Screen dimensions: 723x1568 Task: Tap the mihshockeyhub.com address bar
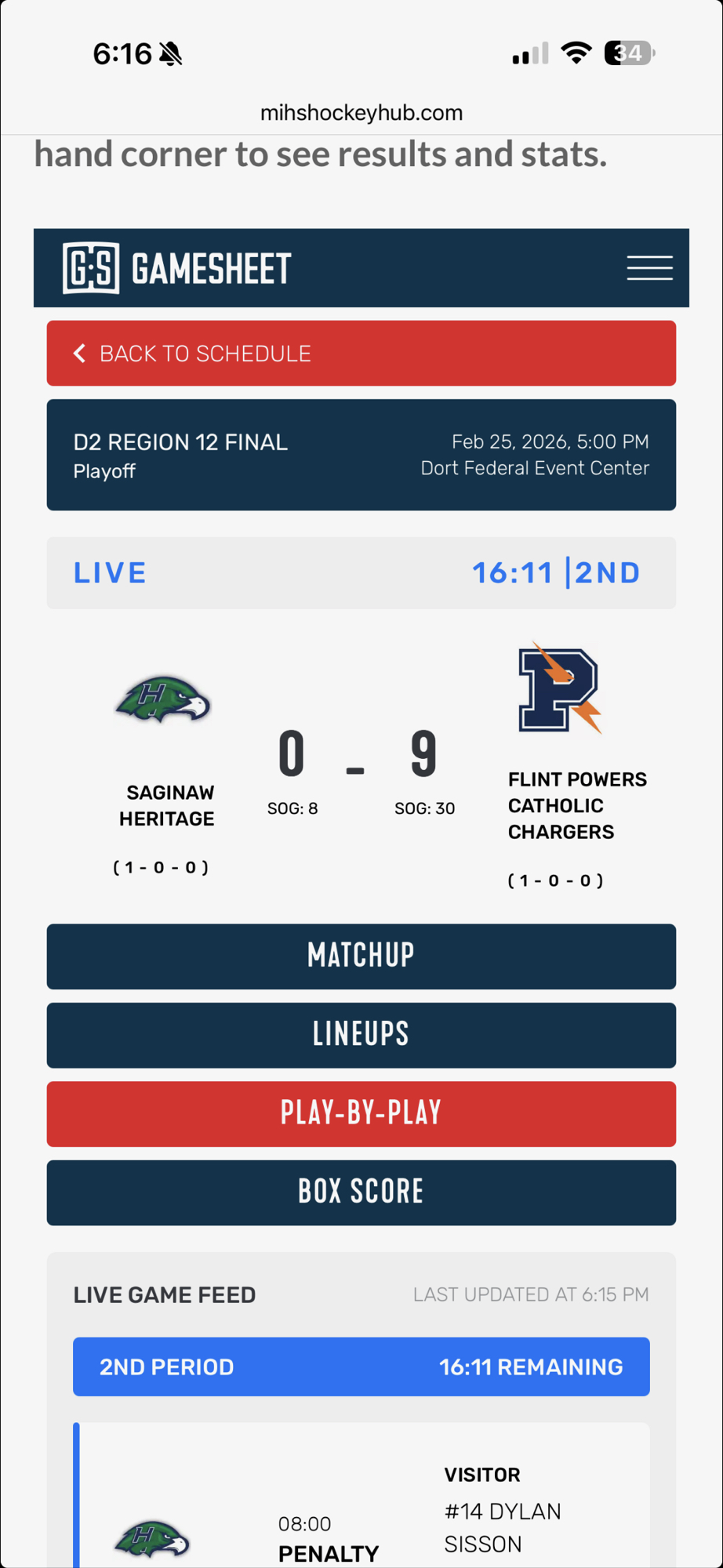click(x=361, y=113)
